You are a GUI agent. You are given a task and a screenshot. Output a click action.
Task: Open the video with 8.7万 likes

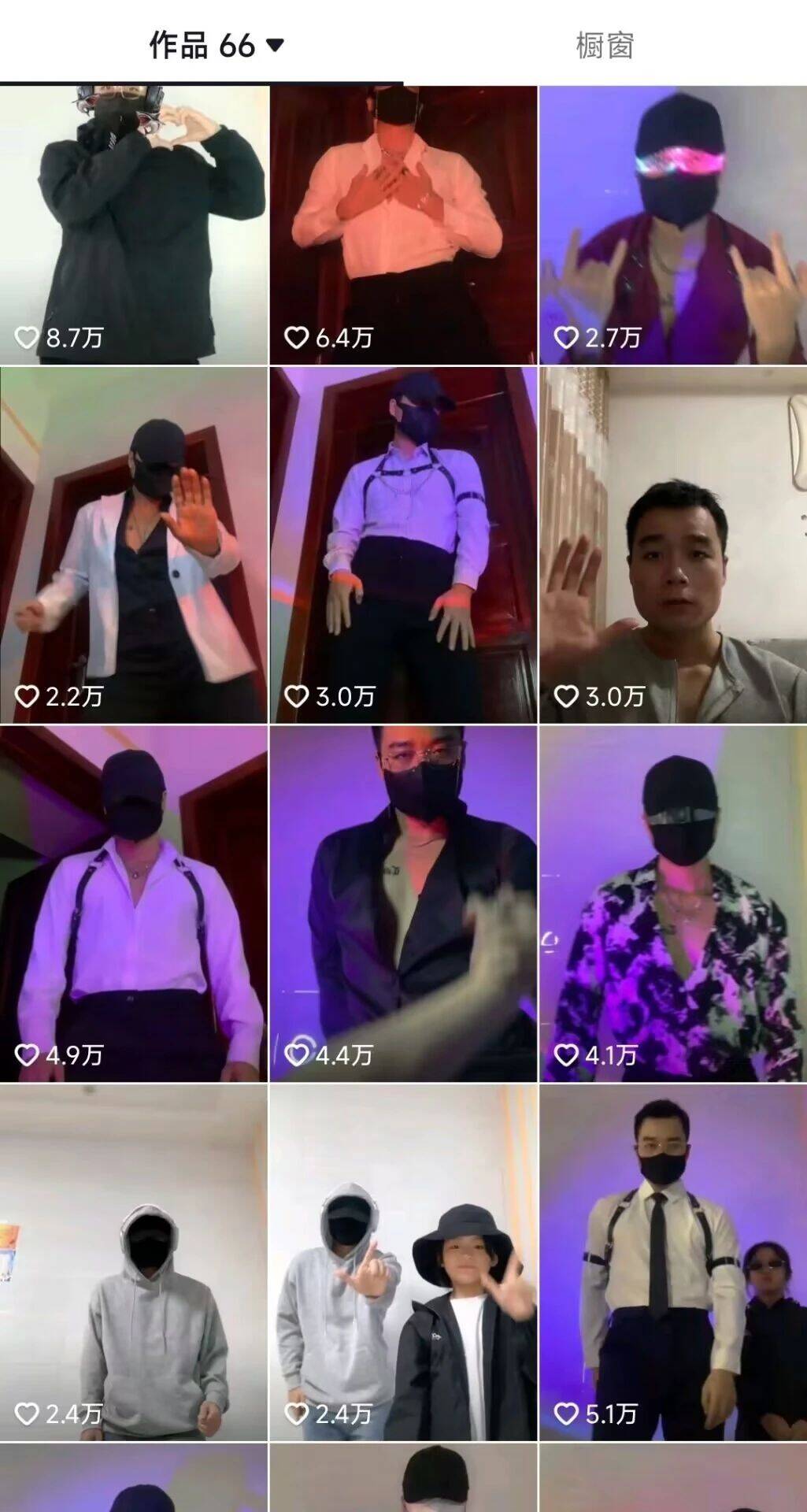pyautogui.click(x=134, y=224)
